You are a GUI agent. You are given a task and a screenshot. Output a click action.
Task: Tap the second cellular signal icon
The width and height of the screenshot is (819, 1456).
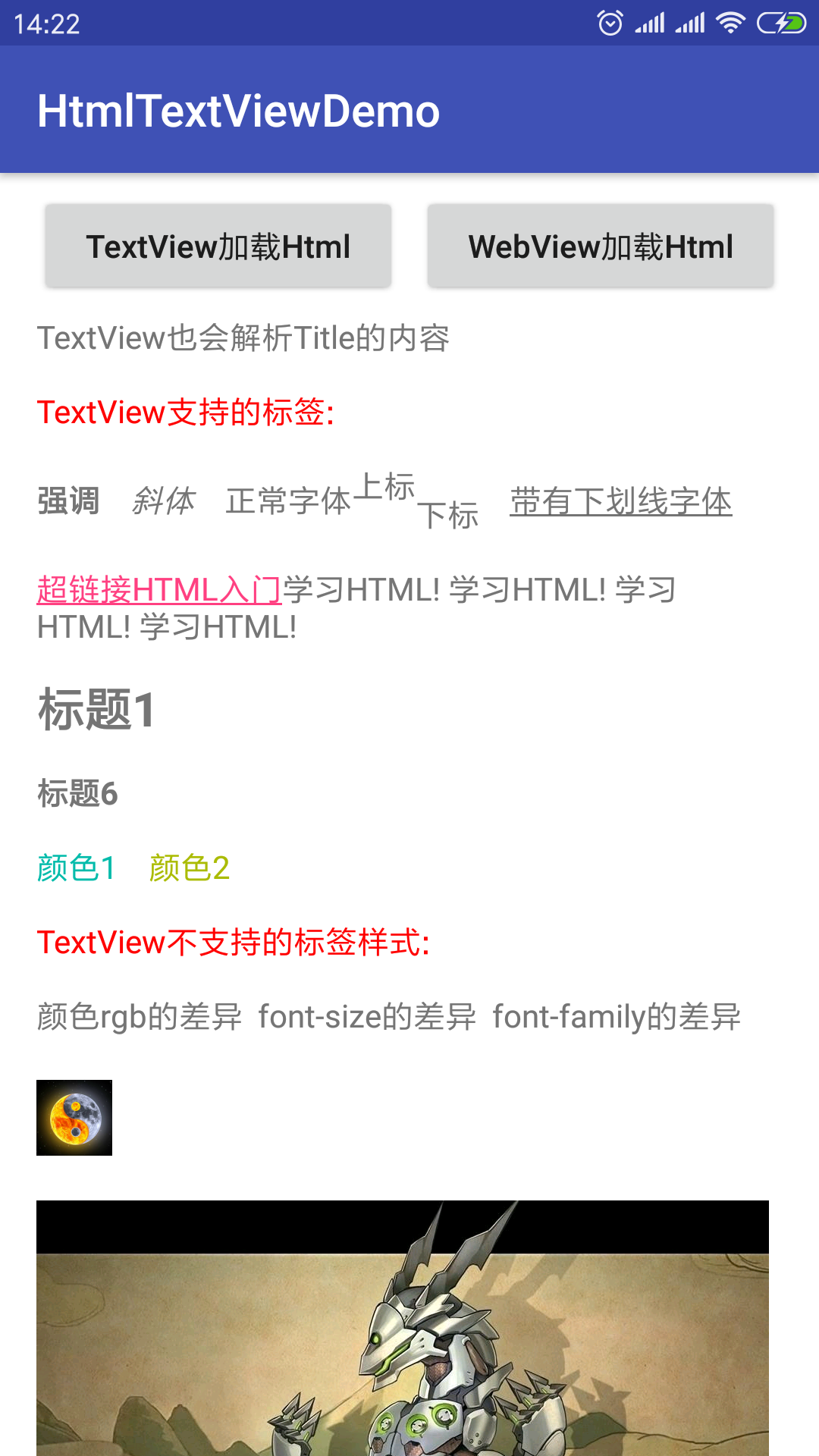tap(692, 23)
